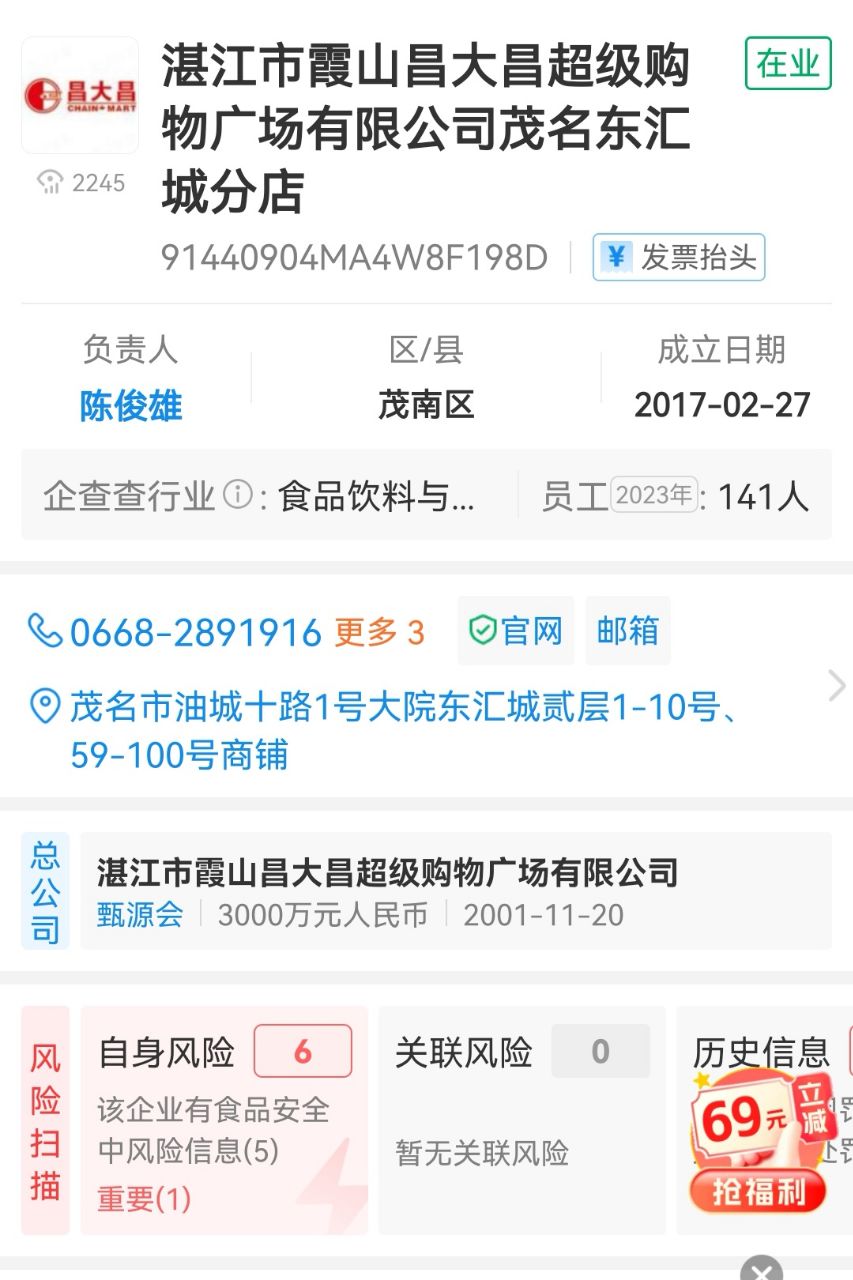The image size is (853, 1280).
Task: Open the 发票抬头 invoice title button
Action: point(679,258)
